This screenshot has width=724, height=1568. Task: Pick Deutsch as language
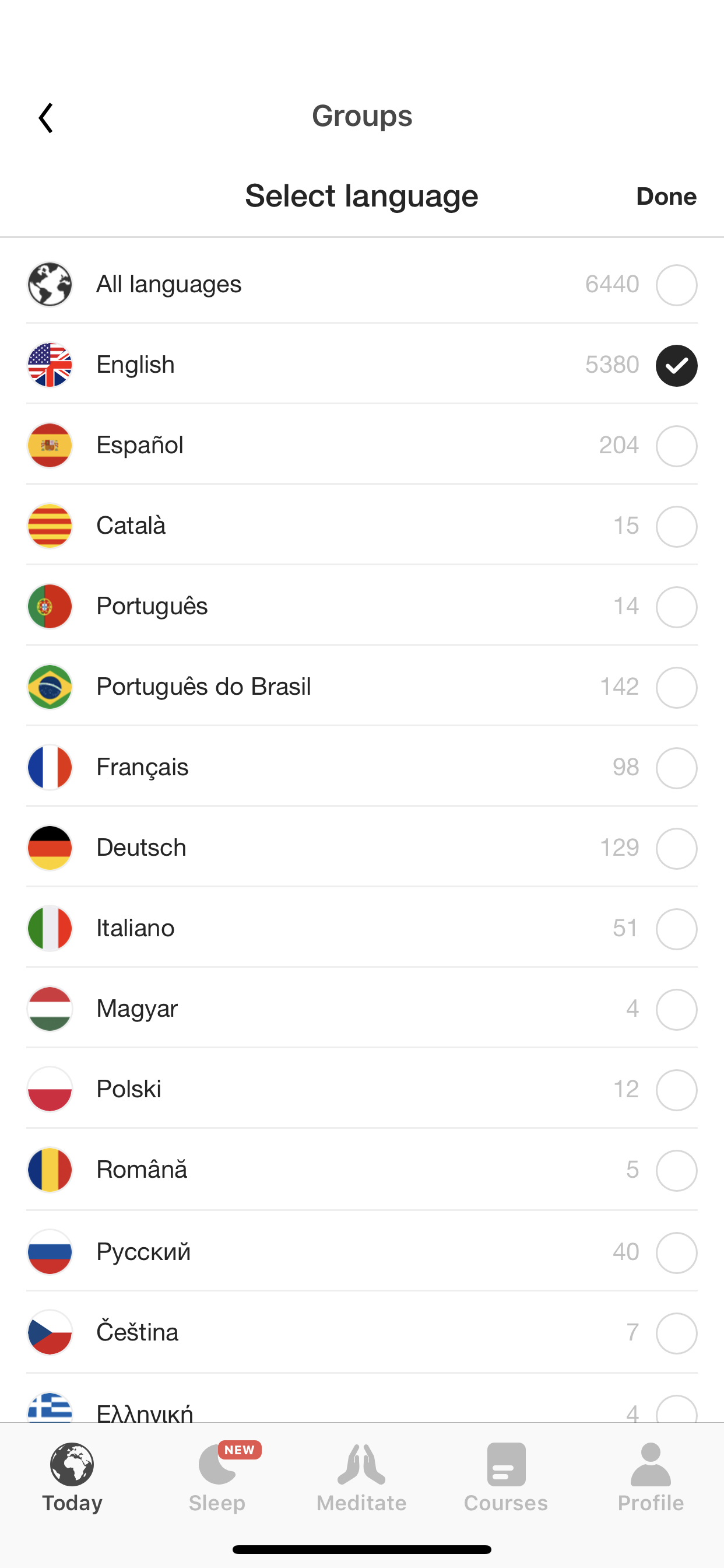point(362,848)
